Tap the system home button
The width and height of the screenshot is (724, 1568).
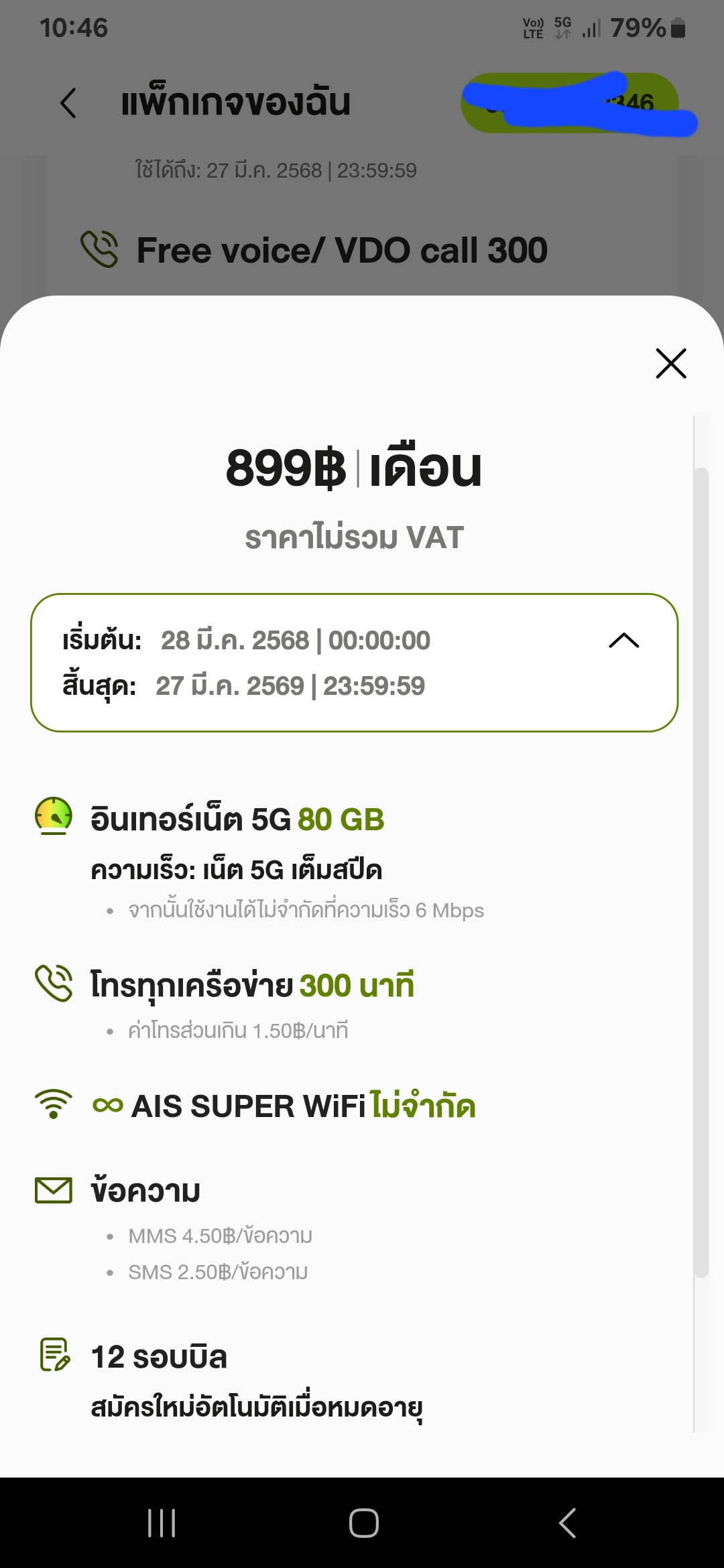pyautogui.click(x=364, y=1522)
